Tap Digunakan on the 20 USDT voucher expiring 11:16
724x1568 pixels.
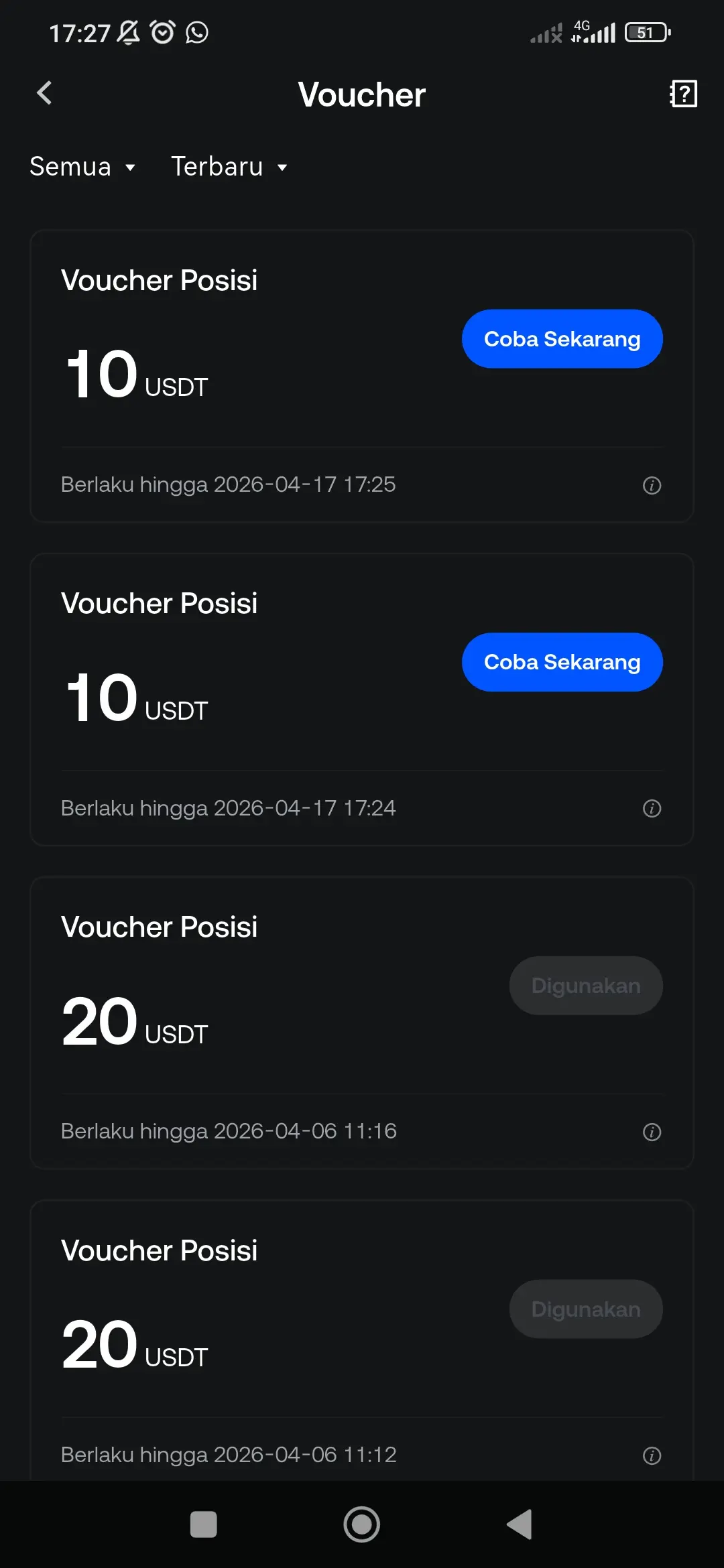point(585,985)
